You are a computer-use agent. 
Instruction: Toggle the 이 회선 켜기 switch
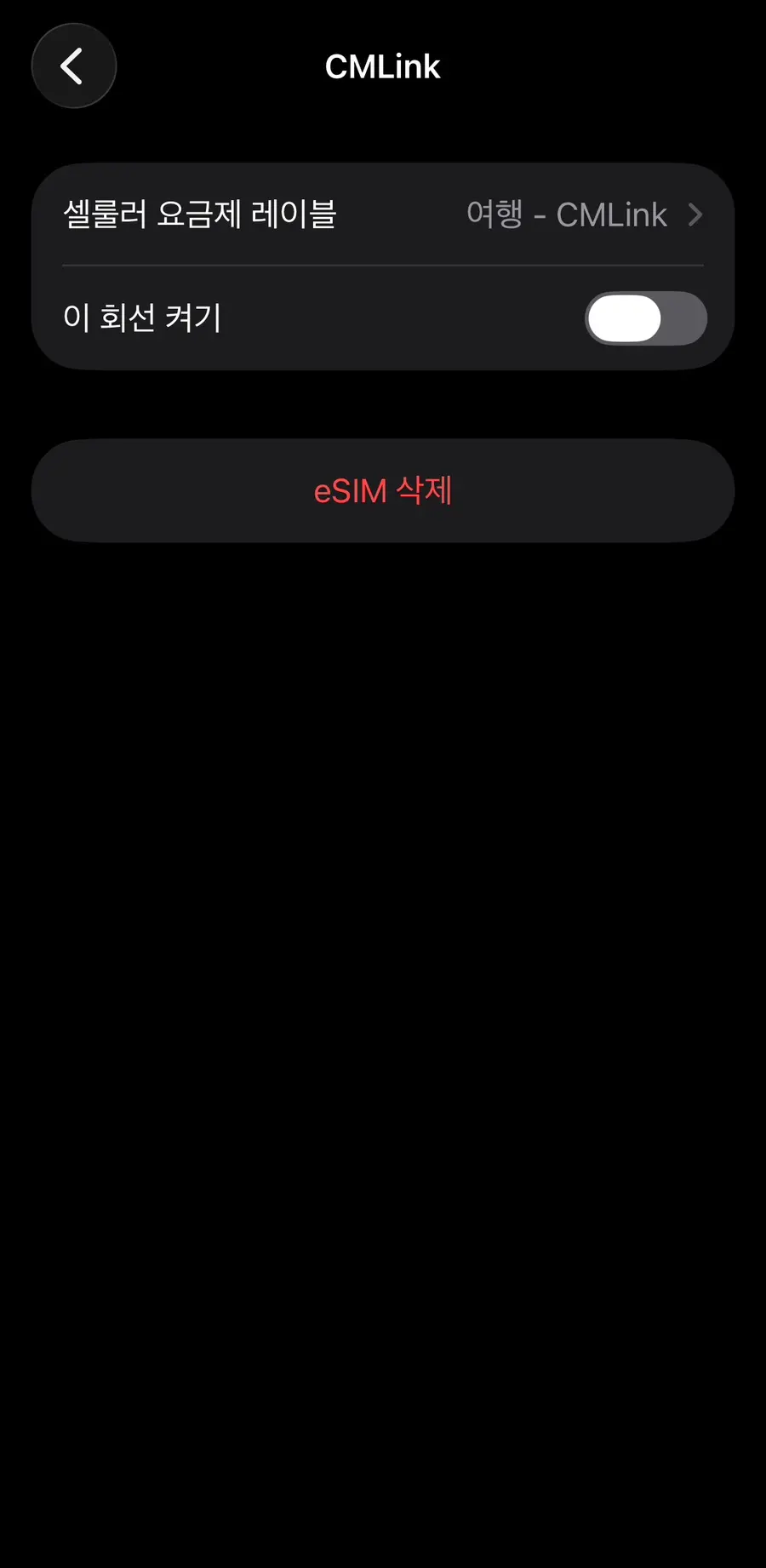[x=645, y=318]
